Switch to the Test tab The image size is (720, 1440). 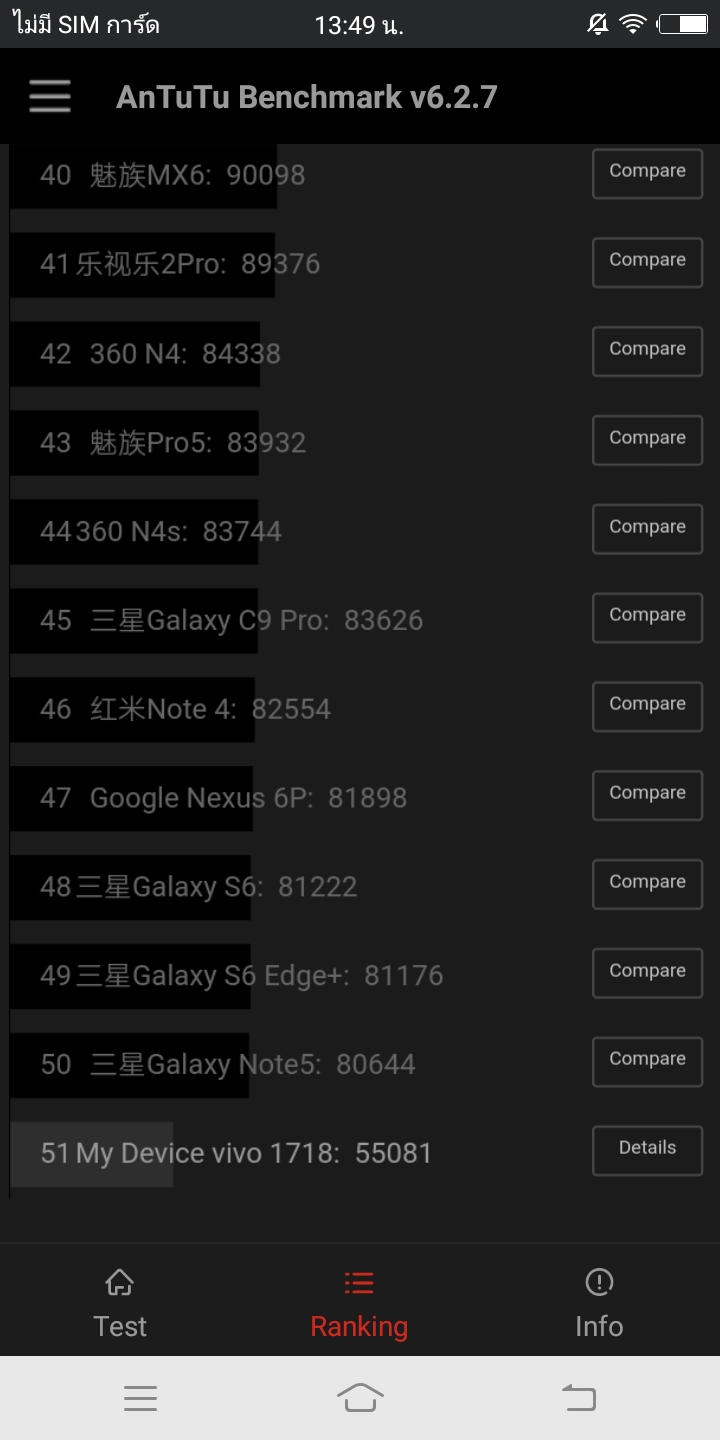pyautogui.click(x=120, y=1304)
